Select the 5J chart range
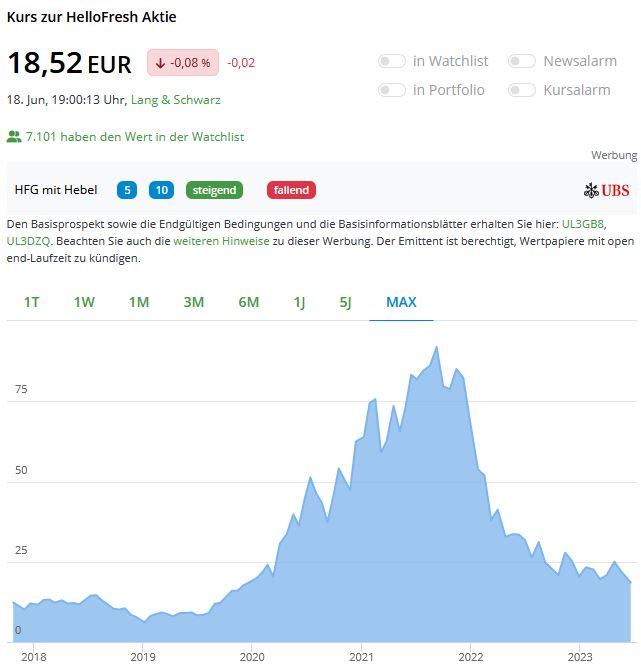The height and width of the screenshot is (667, 641). pyautogui.click(x=345, y=302)
